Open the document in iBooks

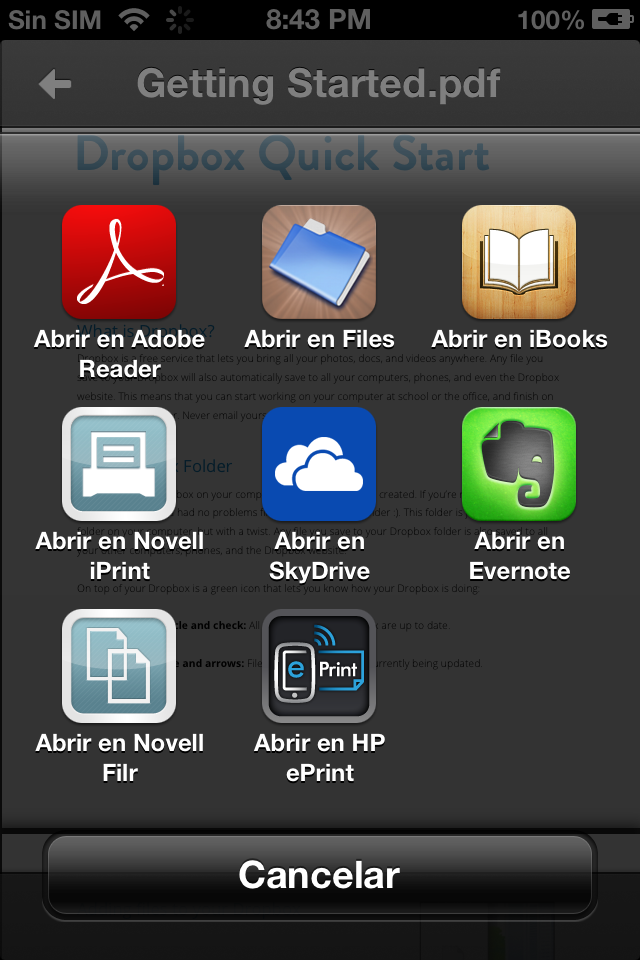(519, 262)
